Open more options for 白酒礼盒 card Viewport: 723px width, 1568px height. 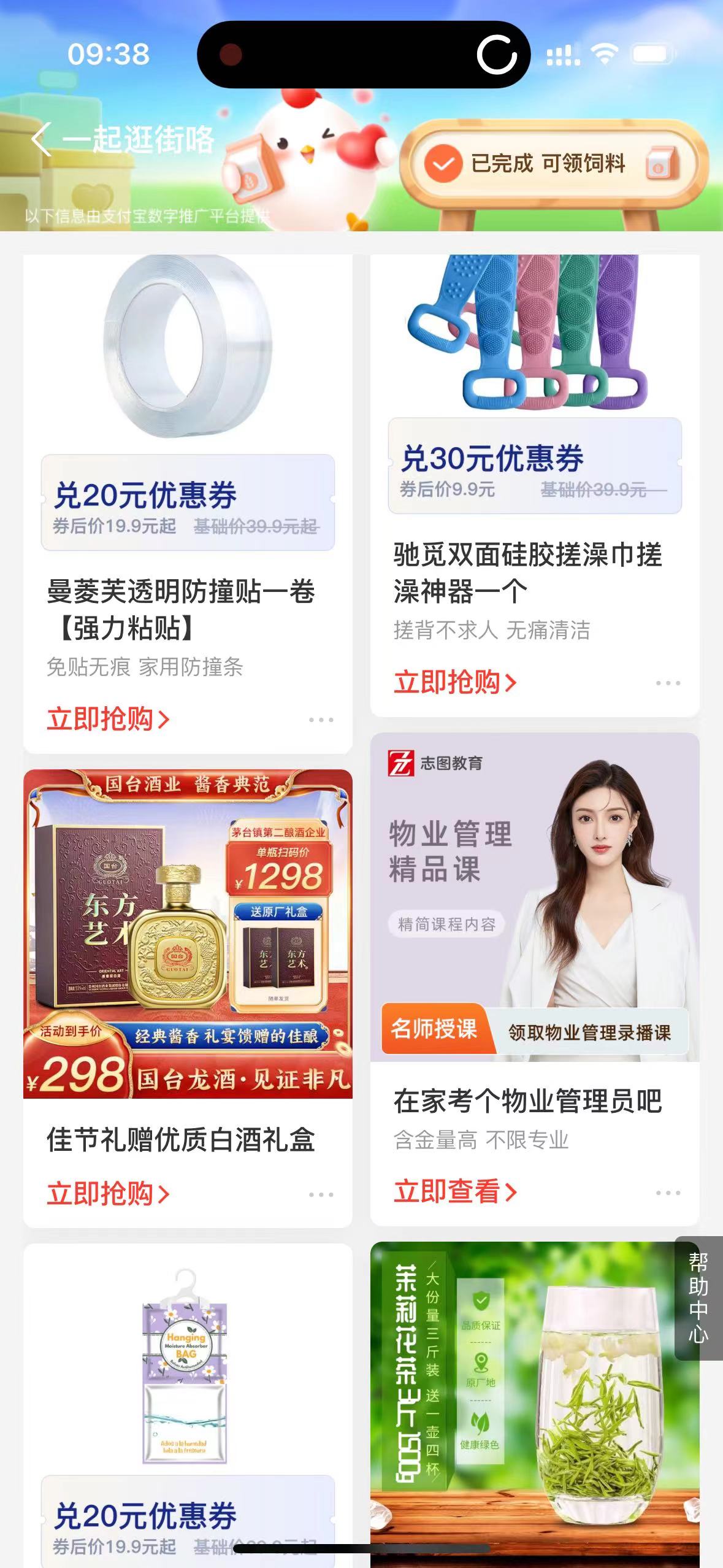(321, 1194)
